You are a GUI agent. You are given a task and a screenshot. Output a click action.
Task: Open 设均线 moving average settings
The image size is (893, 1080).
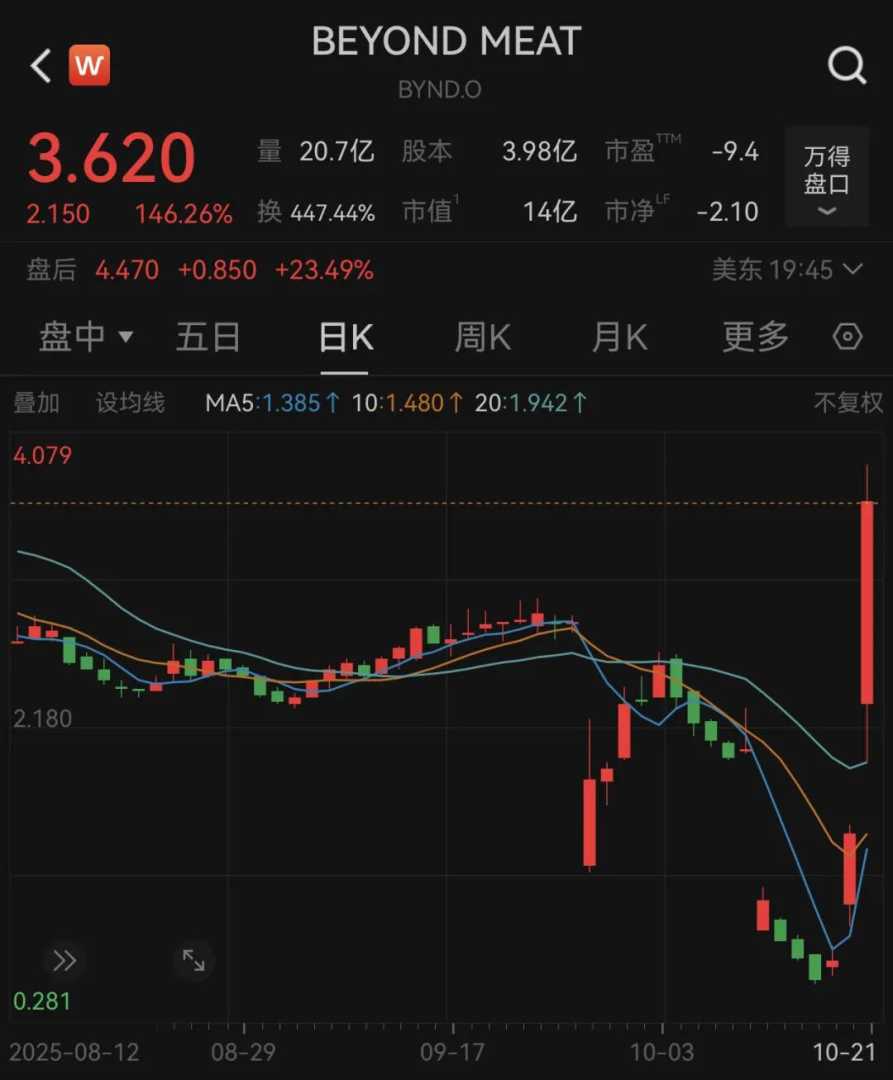pos(130,403)
